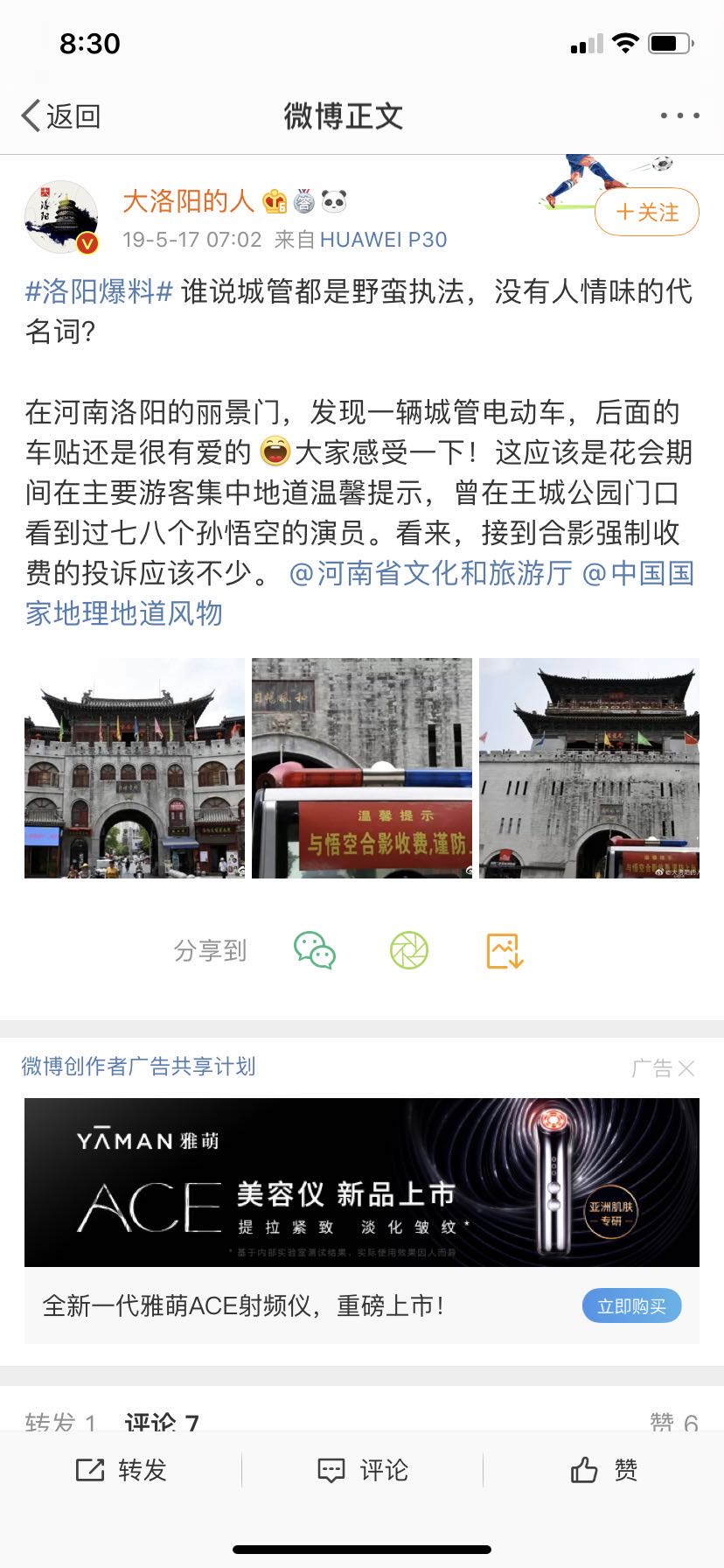The image size is (724, 1568).
Task: Repost using the 转发 button in bottom bar
Action: (121, 1470)
